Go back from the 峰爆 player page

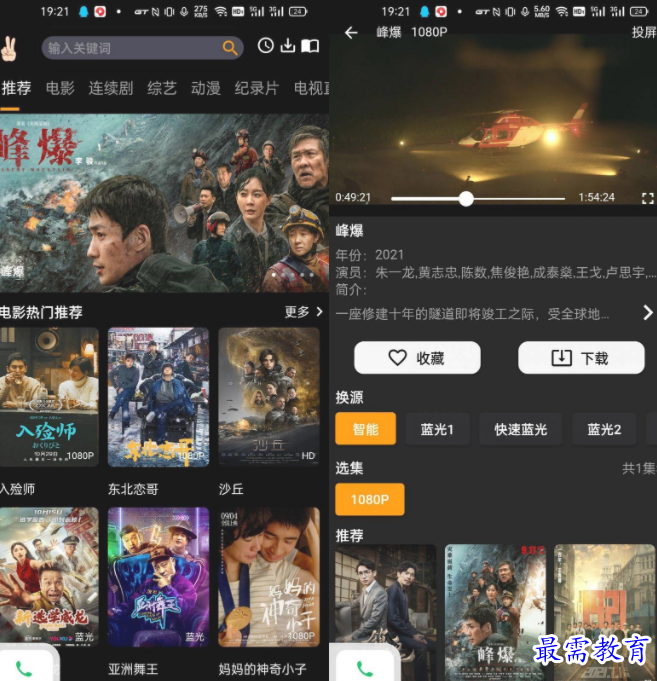[351, 32]
